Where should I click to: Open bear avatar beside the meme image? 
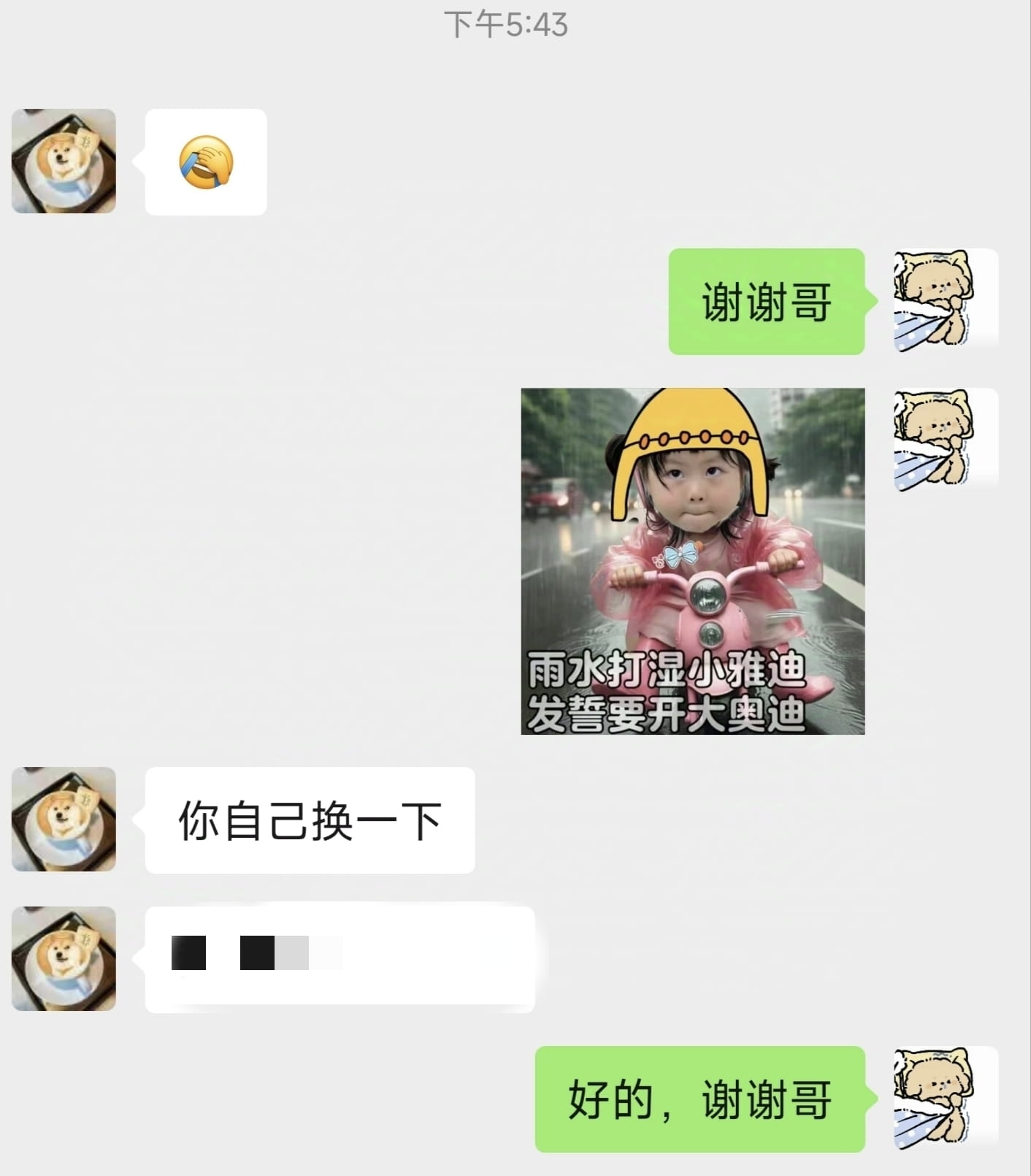tap(946, 440)
